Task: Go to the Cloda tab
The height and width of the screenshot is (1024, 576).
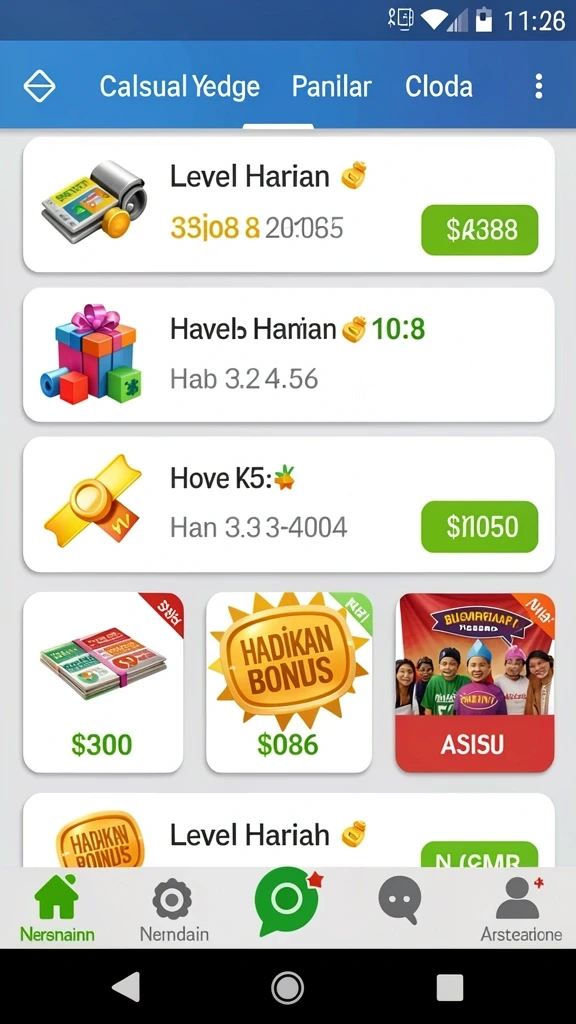Action: pos(439,86)
